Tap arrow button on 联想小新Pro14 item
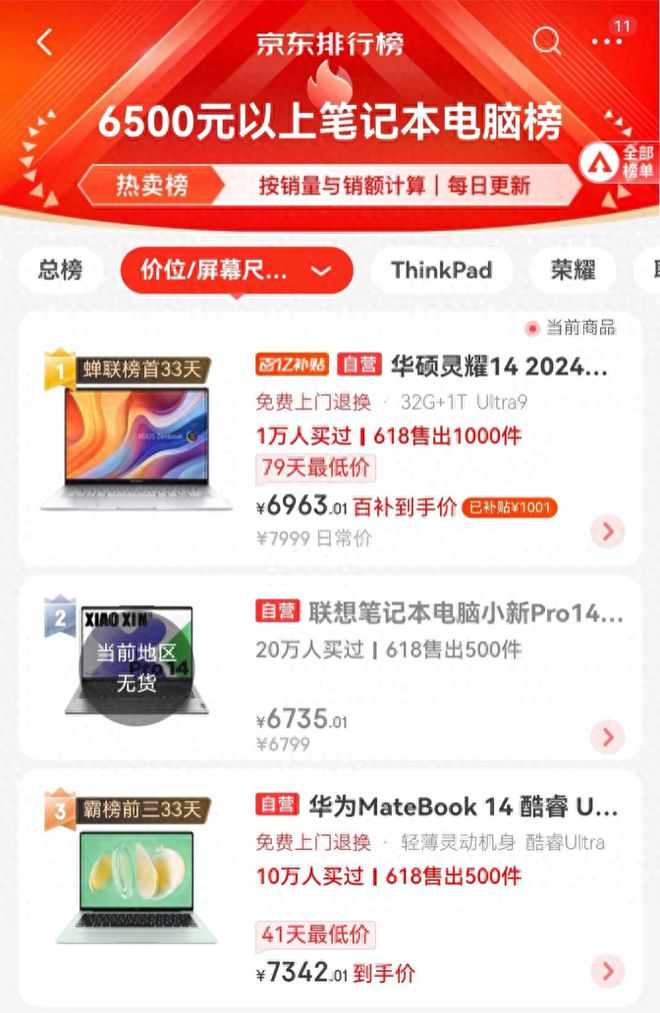Image resolution: width=660 pixels, height=1013 pixels. click(x=607, y=738)
